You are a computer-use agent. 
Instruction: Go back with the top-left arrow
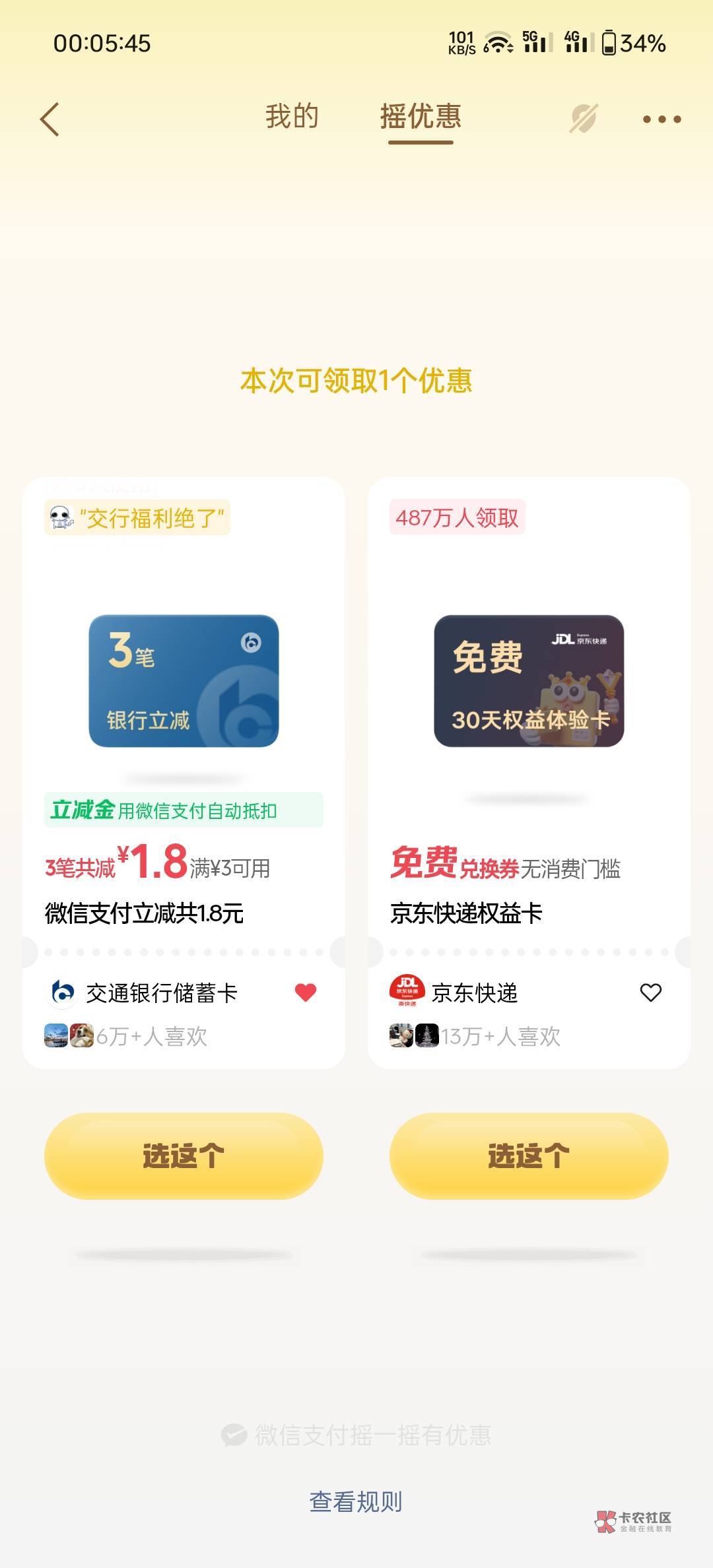click(50, 119)
